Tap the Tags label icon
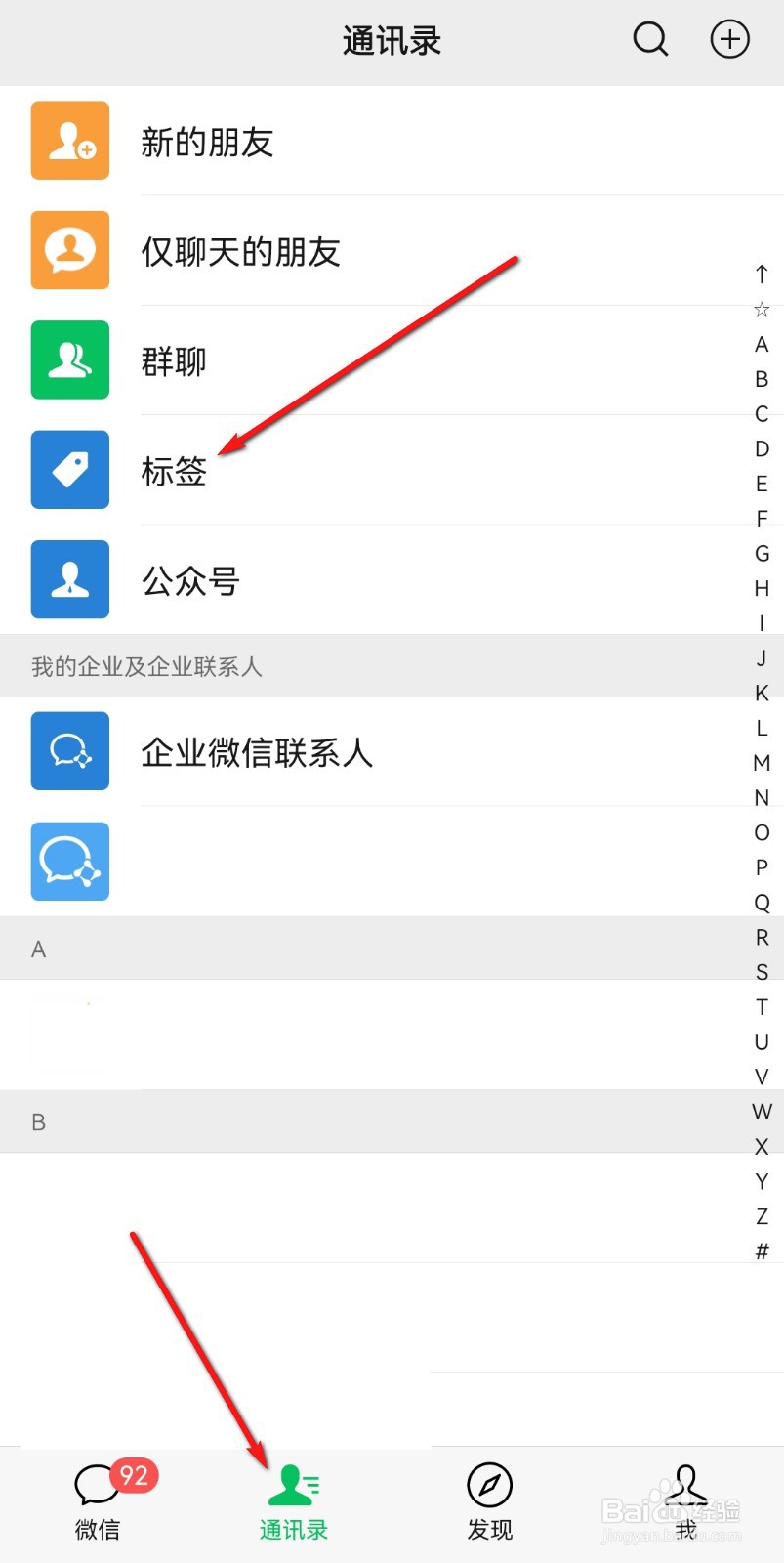 69,470
